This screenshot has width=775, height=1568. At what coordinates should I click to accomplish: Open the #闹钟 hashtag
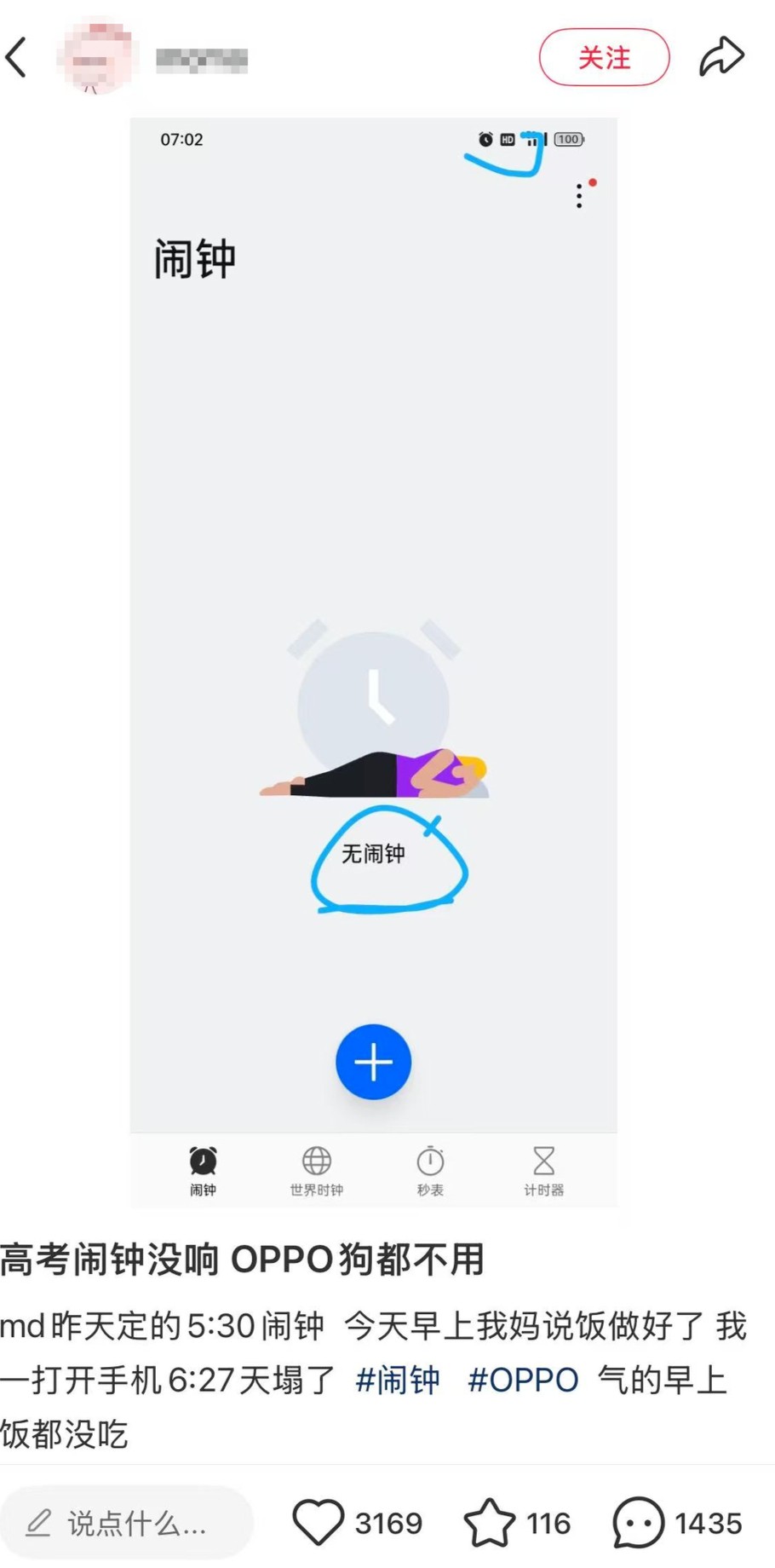click(398, 1380)
